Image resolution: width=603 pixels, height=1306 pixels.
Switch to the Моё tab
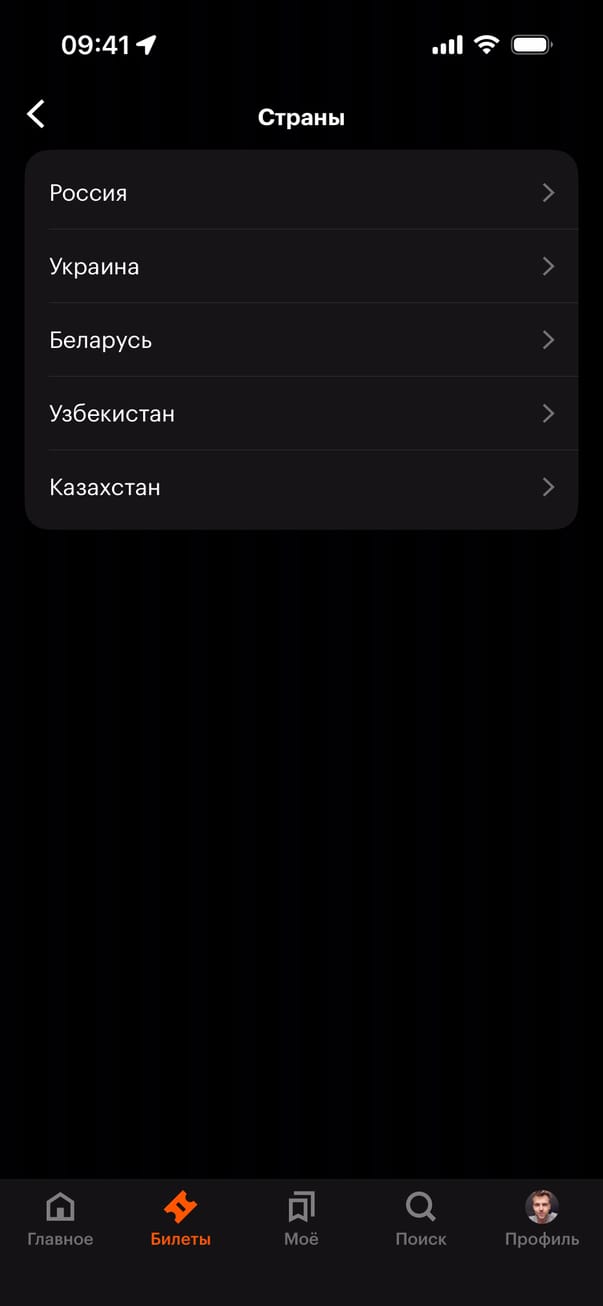pos(301,1220)
